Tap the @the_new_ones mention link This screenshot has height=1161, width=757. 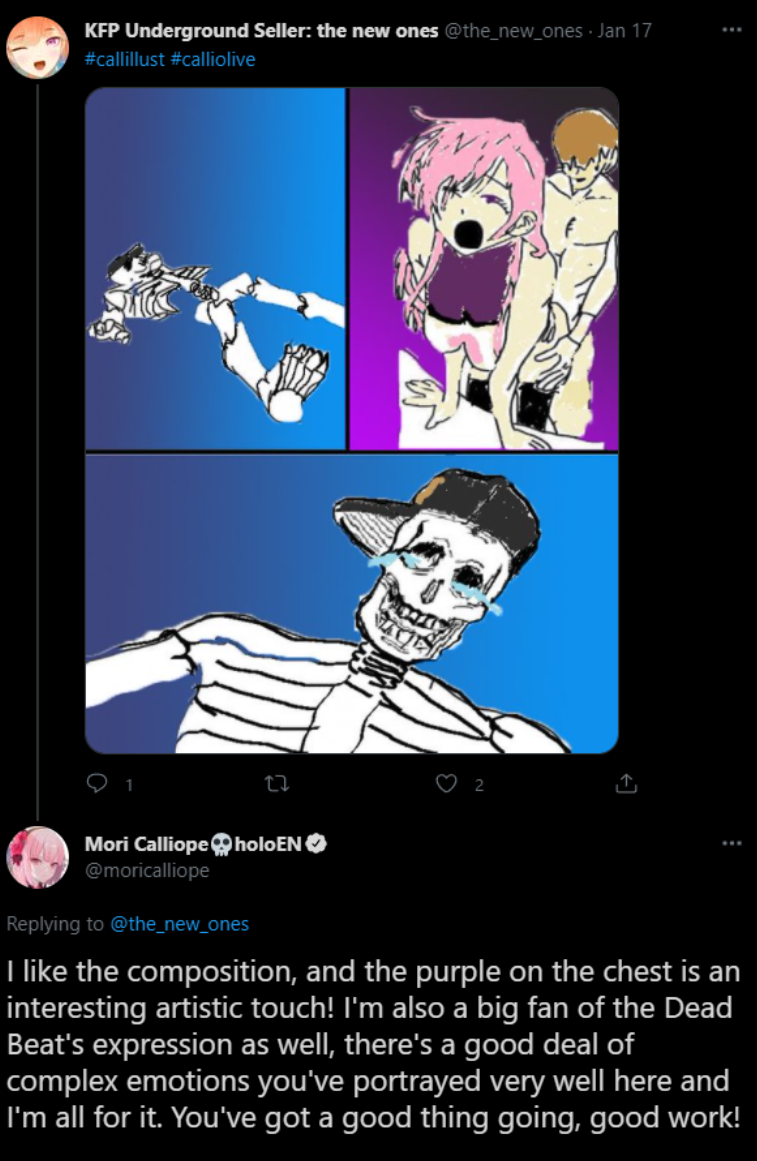pyautogui.click(x=179, y=924)
